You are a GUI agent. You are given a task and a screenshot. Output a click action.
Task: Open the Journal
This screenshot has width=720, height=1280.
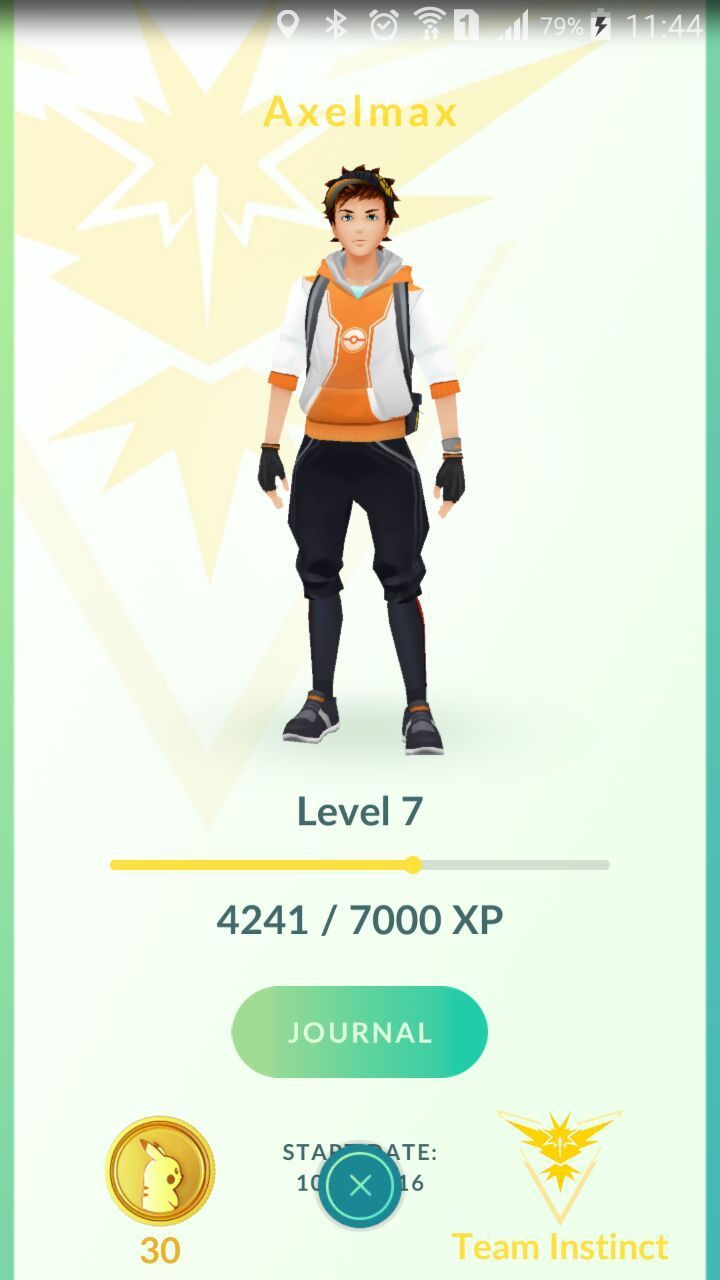pyautogui.click(x=359, y=1032)
